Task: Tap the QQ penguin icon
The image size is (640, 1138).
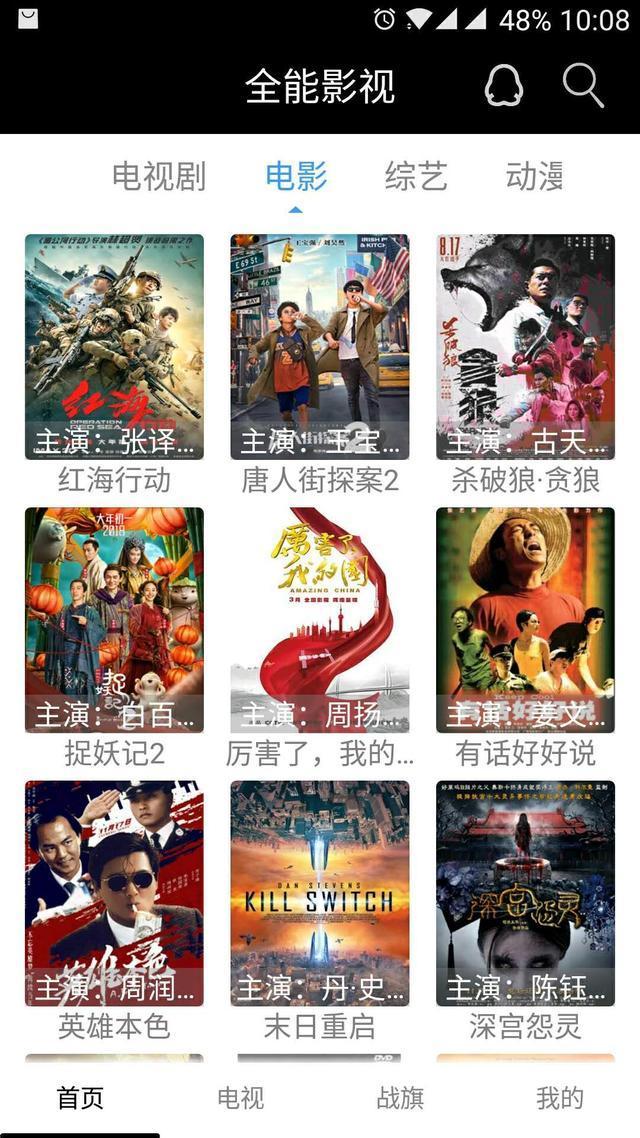Action: (x=504, y=86)
